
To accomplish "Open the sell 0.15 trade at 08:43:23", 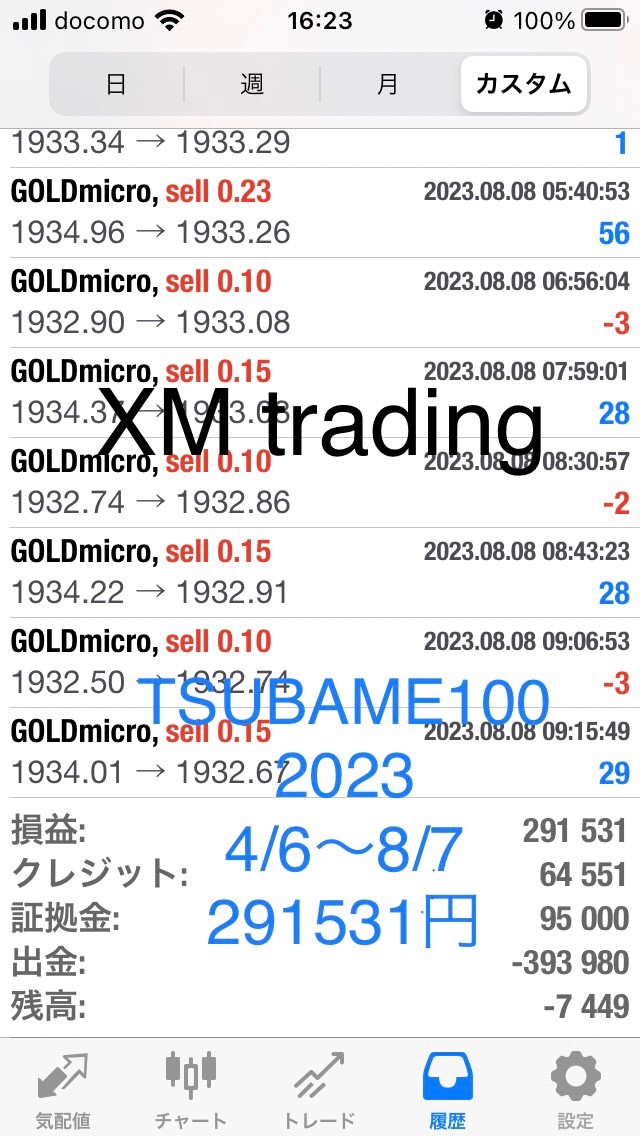I will (x=320, y=572).
